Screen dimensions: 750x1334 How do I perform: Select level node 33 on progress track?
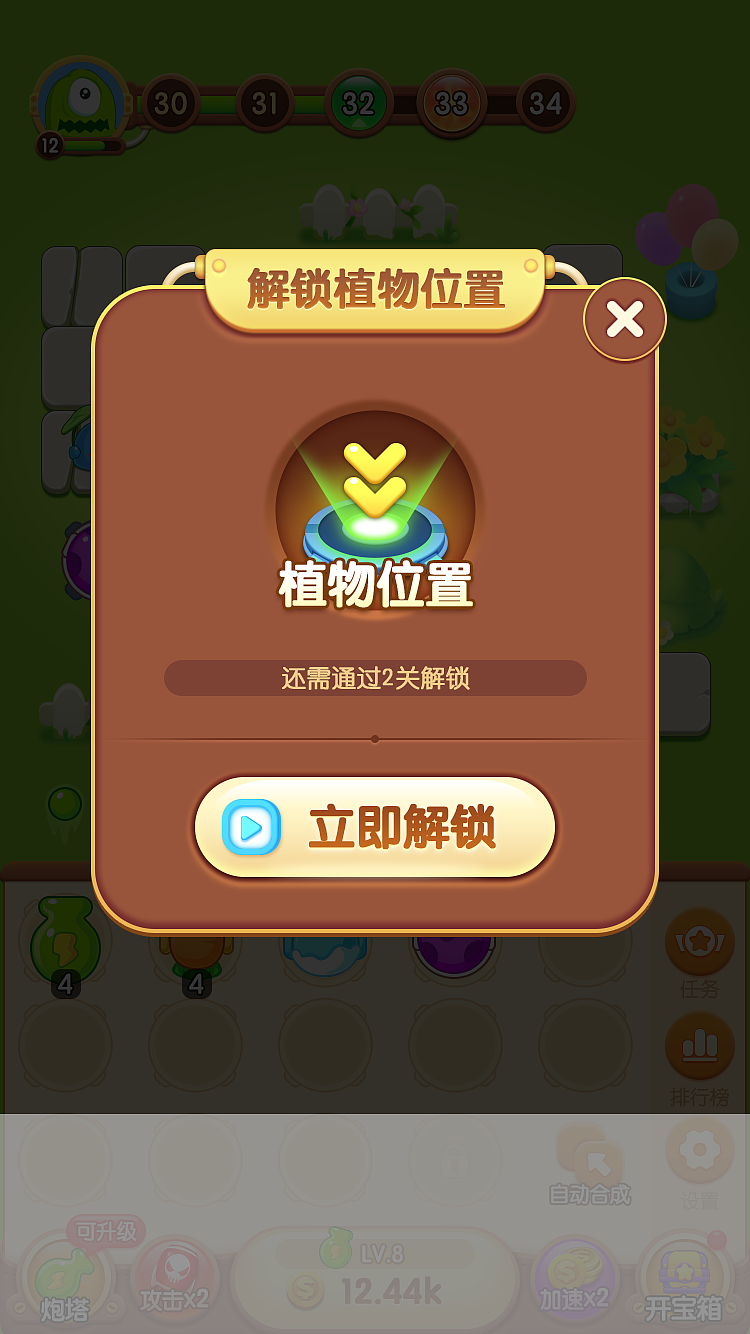click(x=451, y=102)
